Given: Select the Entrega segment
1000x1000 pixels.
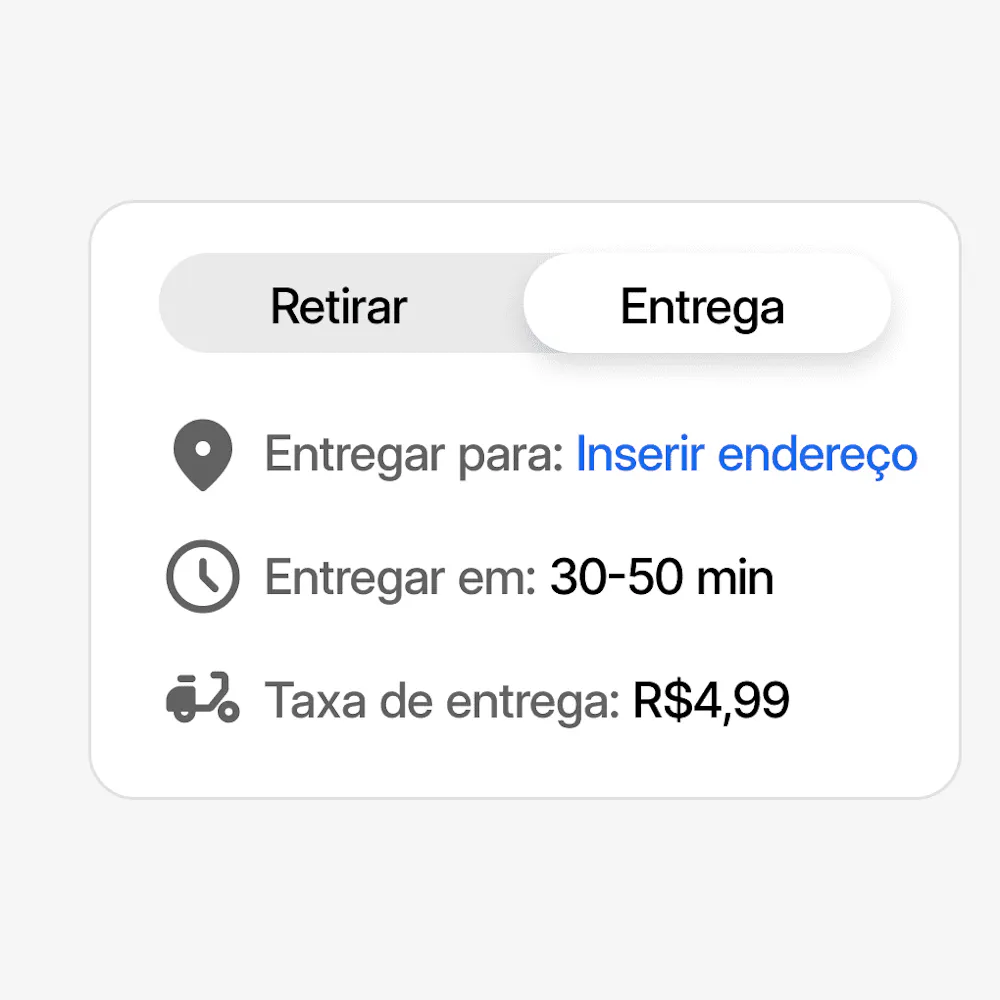Looking at the screenshot, I should pyautogui.click(x=703, y=305).
